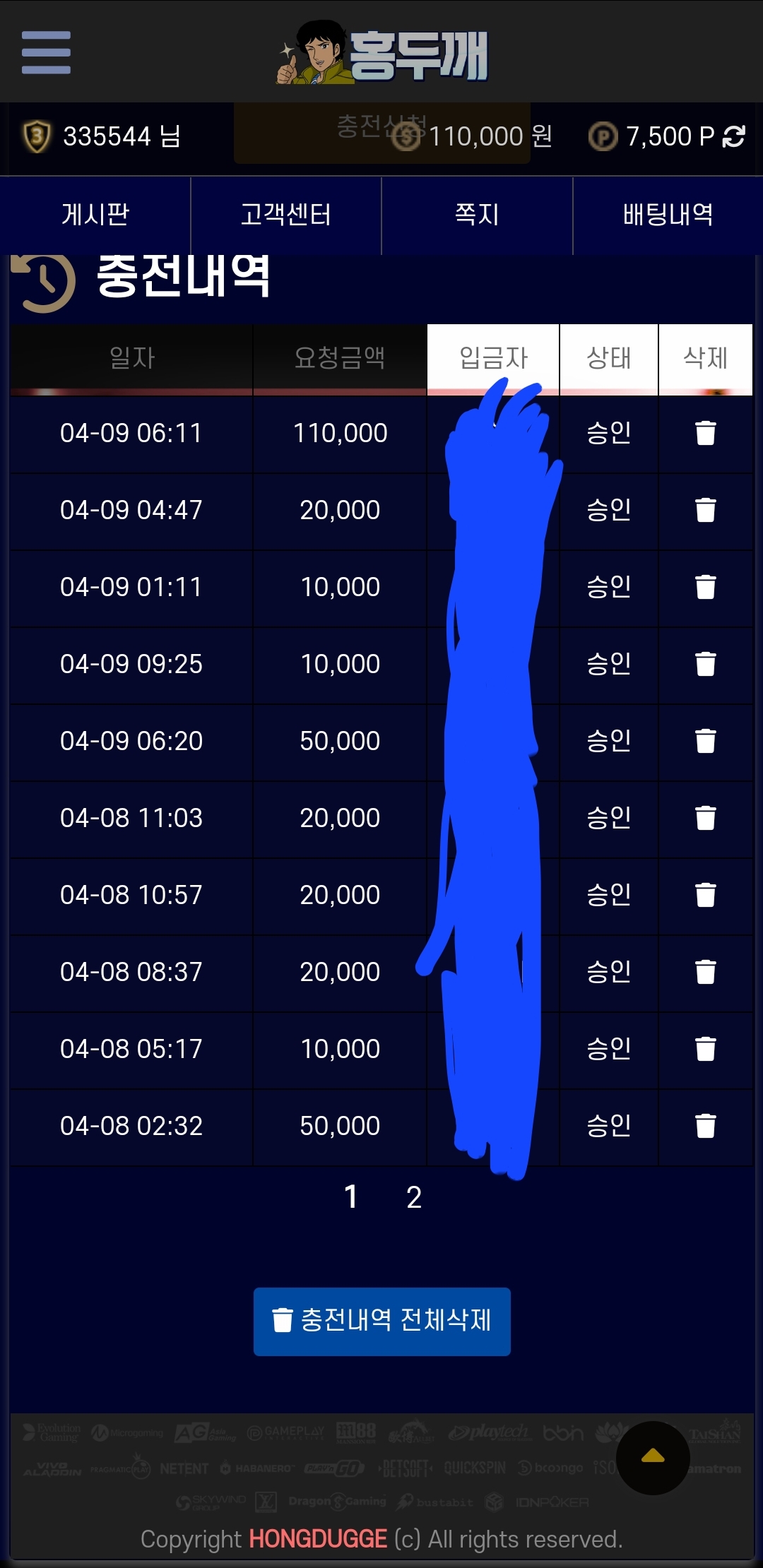Tap 충전내역 전체삭제 button
Screen dimensions: 763x1568
382,1321
